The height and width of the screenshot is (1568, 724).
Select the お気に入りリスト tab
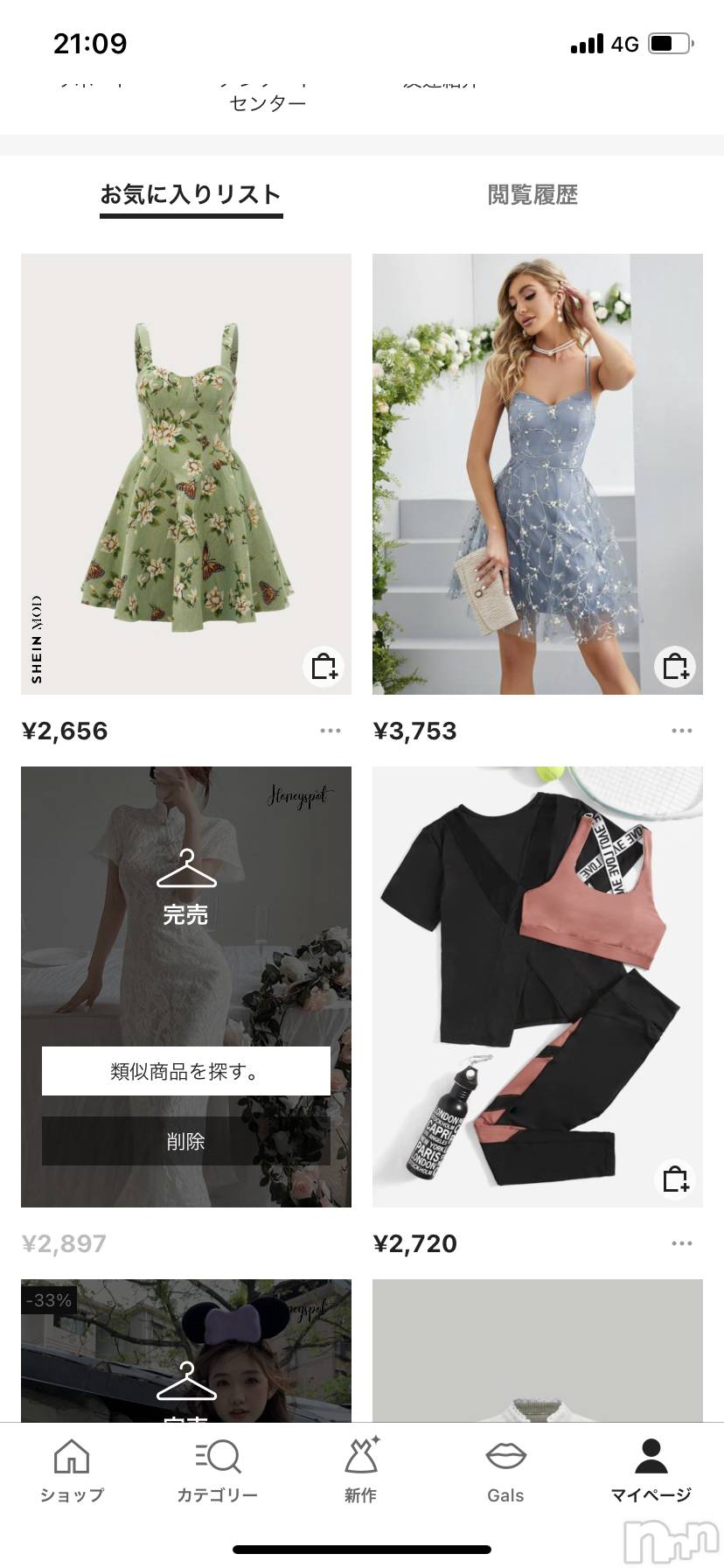[191, 194]
